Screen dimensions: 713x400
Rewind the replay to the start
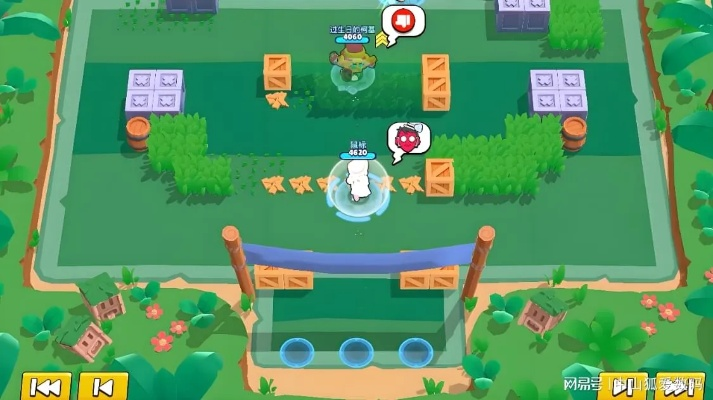click(44, 387)
